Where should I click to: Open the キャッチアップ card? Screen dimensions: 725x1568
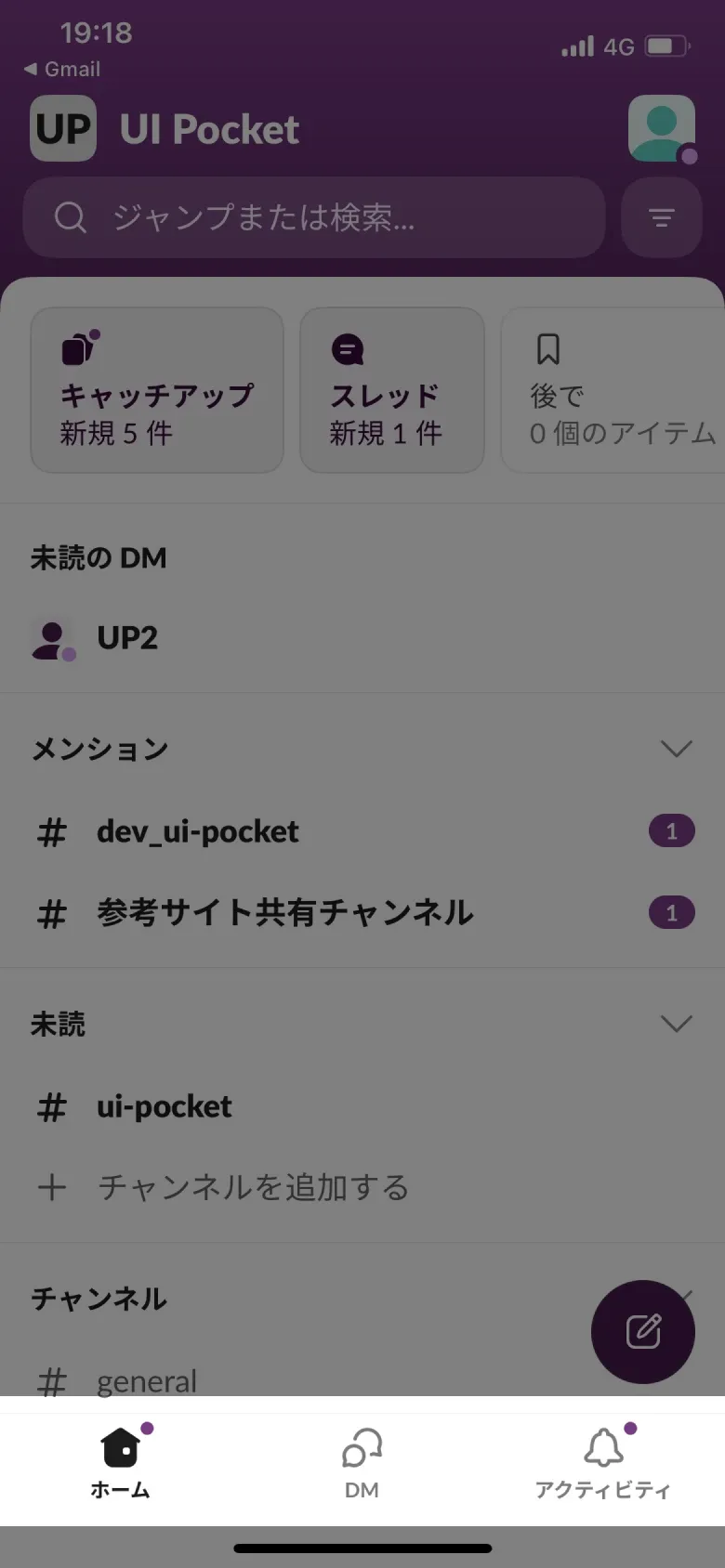click(x=156, y=390)
